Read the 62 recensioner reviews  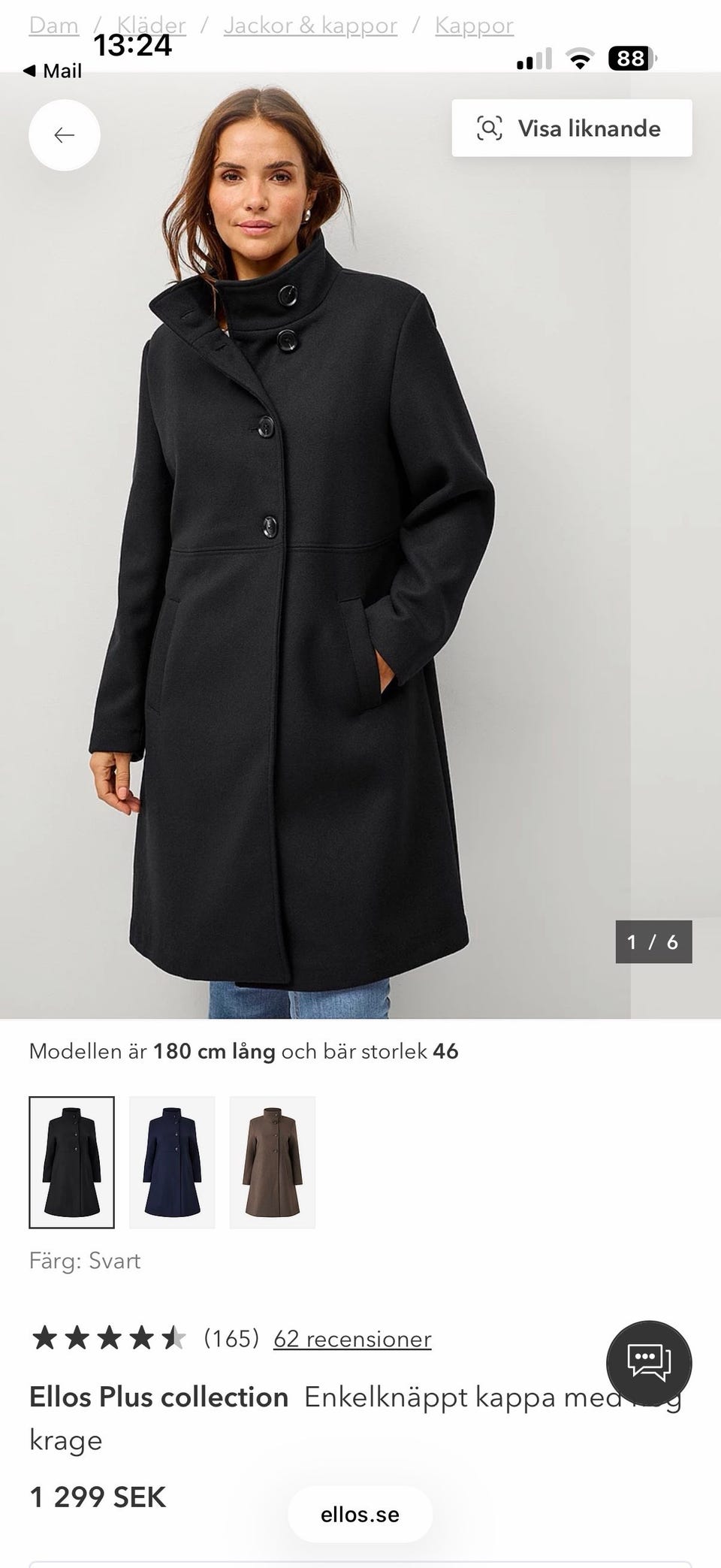[352, 1338]
